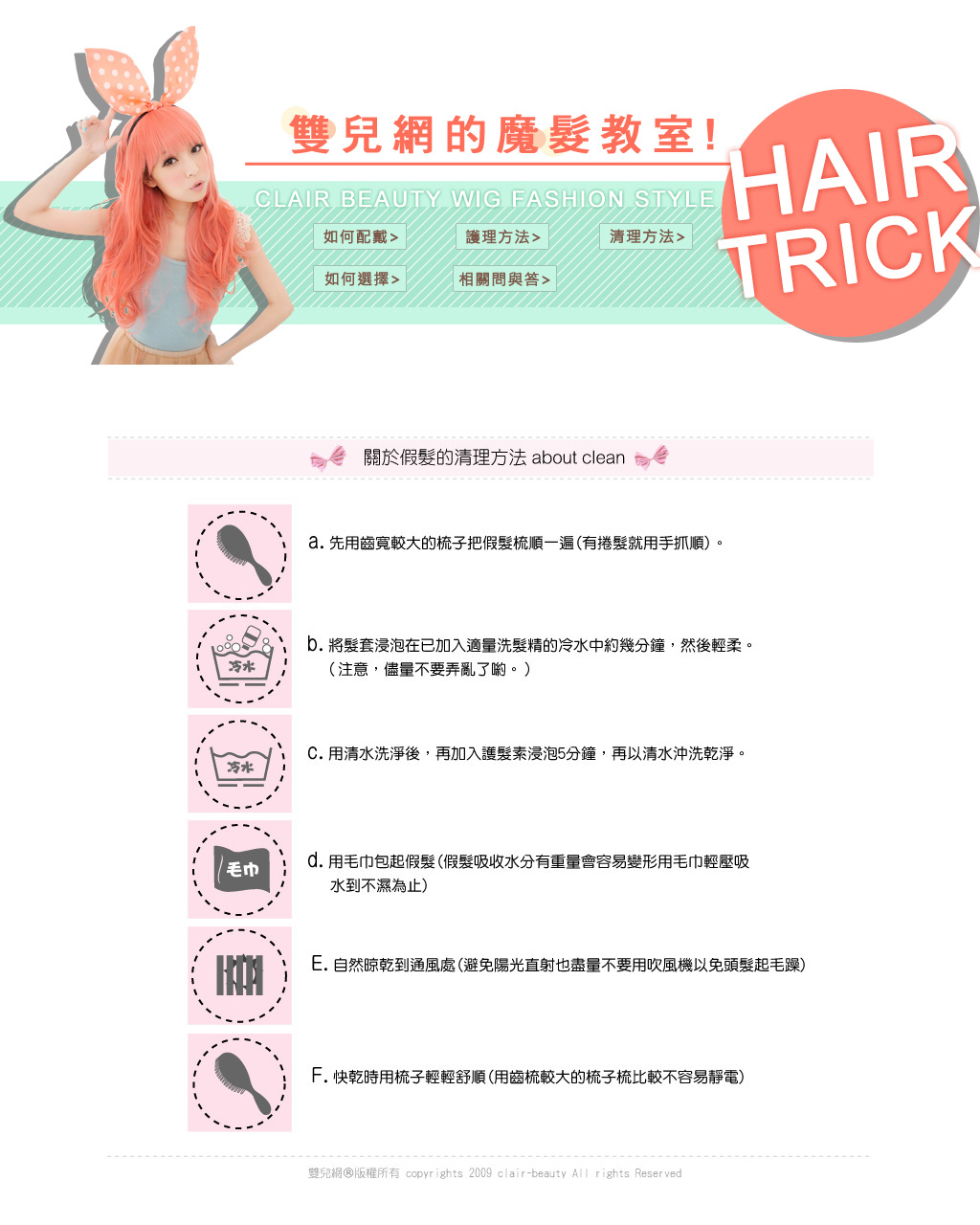The image size is (980, 1225).
Task: Open the 如何配戴 wig wearing guide
Action: 360,236
